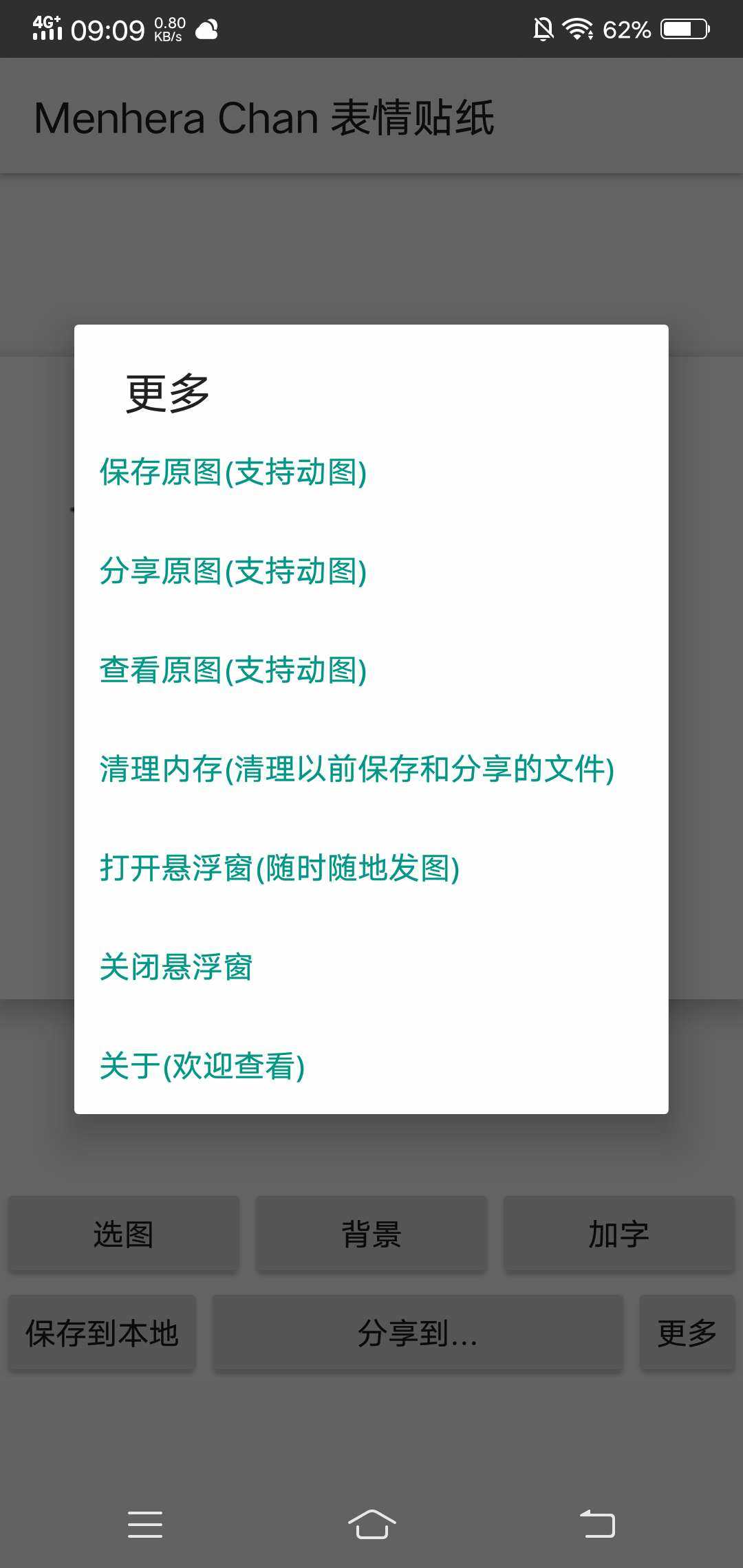Go back with the system back button
The image size is (743, 1568).
click(x=597, y=1524)
